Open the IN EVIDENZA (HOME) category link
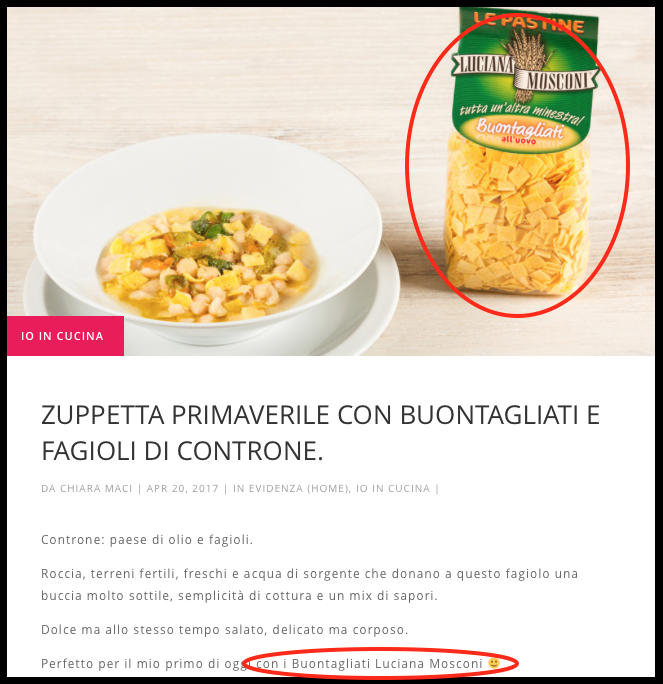 296,489
